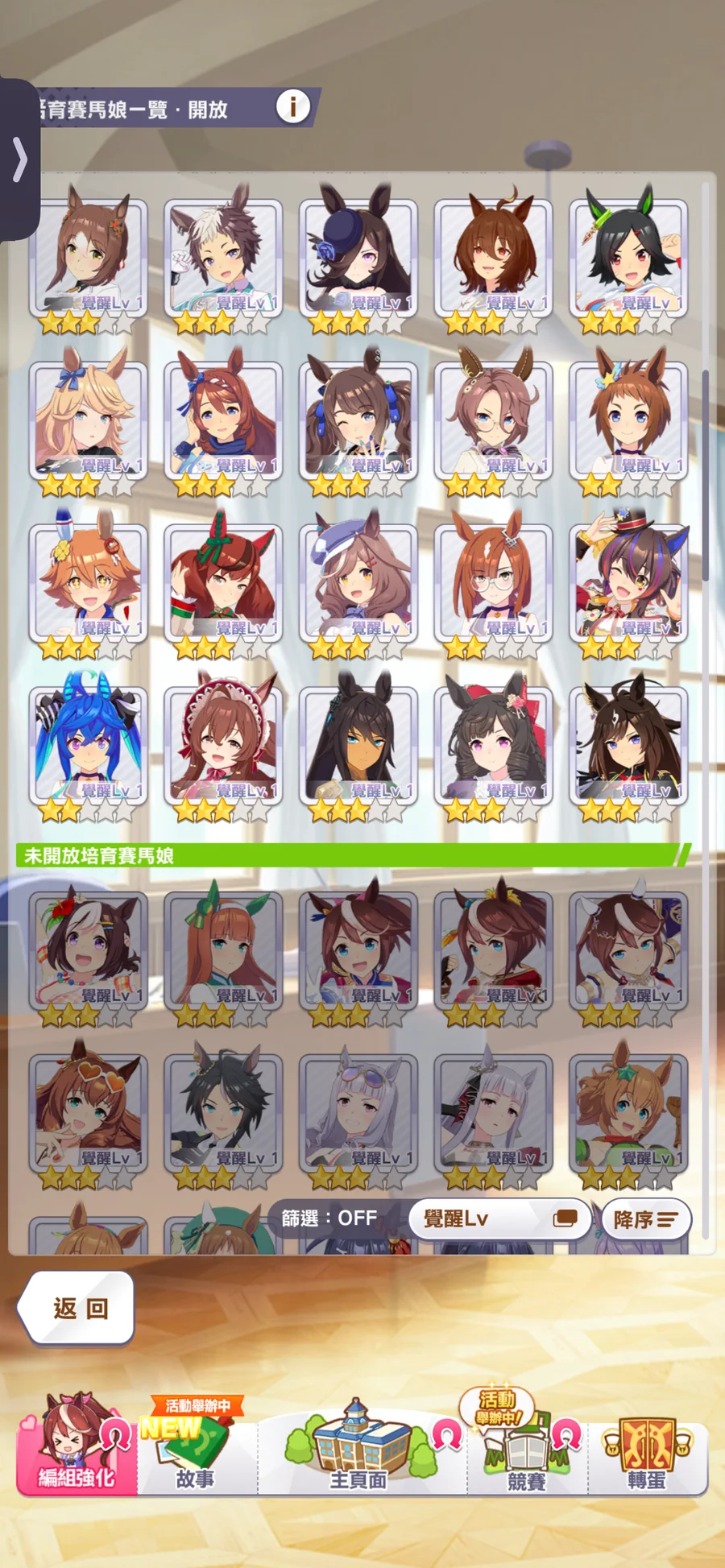The image size is (725, 1568).
Task: Expand the side panel arrow
Action: (x=19, y=159)
